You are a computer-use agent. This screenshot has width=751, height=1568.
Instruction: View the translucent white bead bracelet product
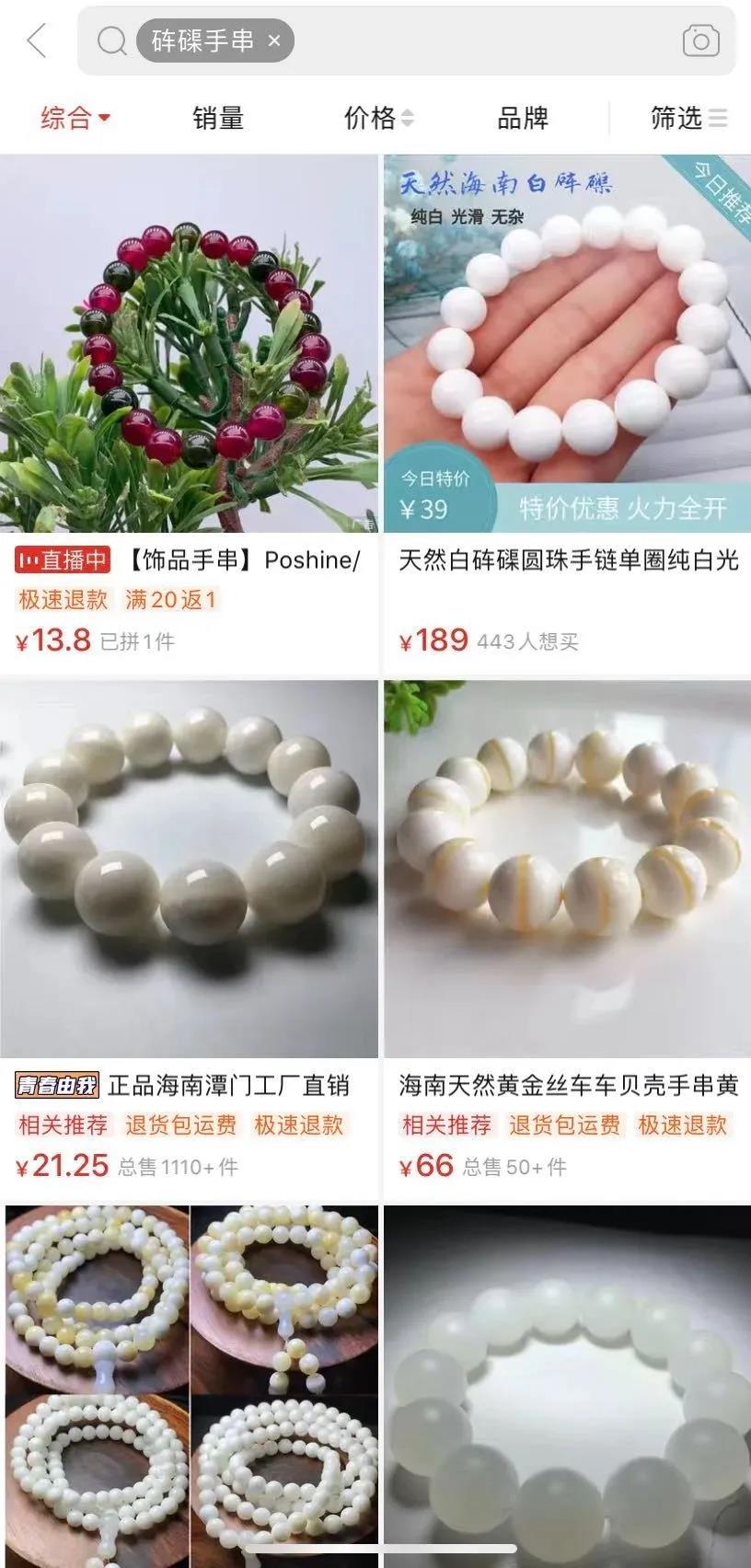tap(567, 1380)
